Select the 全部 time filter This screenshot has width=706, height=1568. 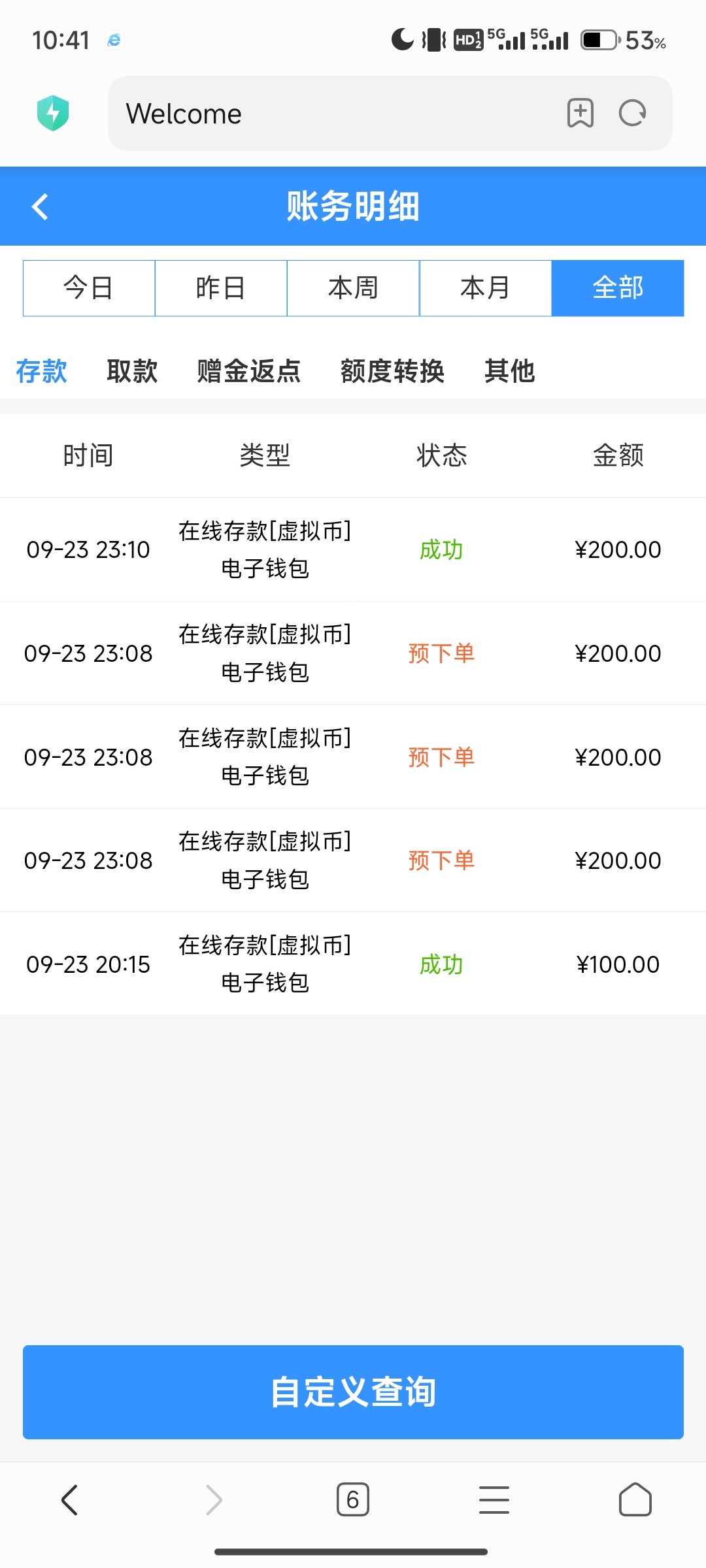click(618, 288)
